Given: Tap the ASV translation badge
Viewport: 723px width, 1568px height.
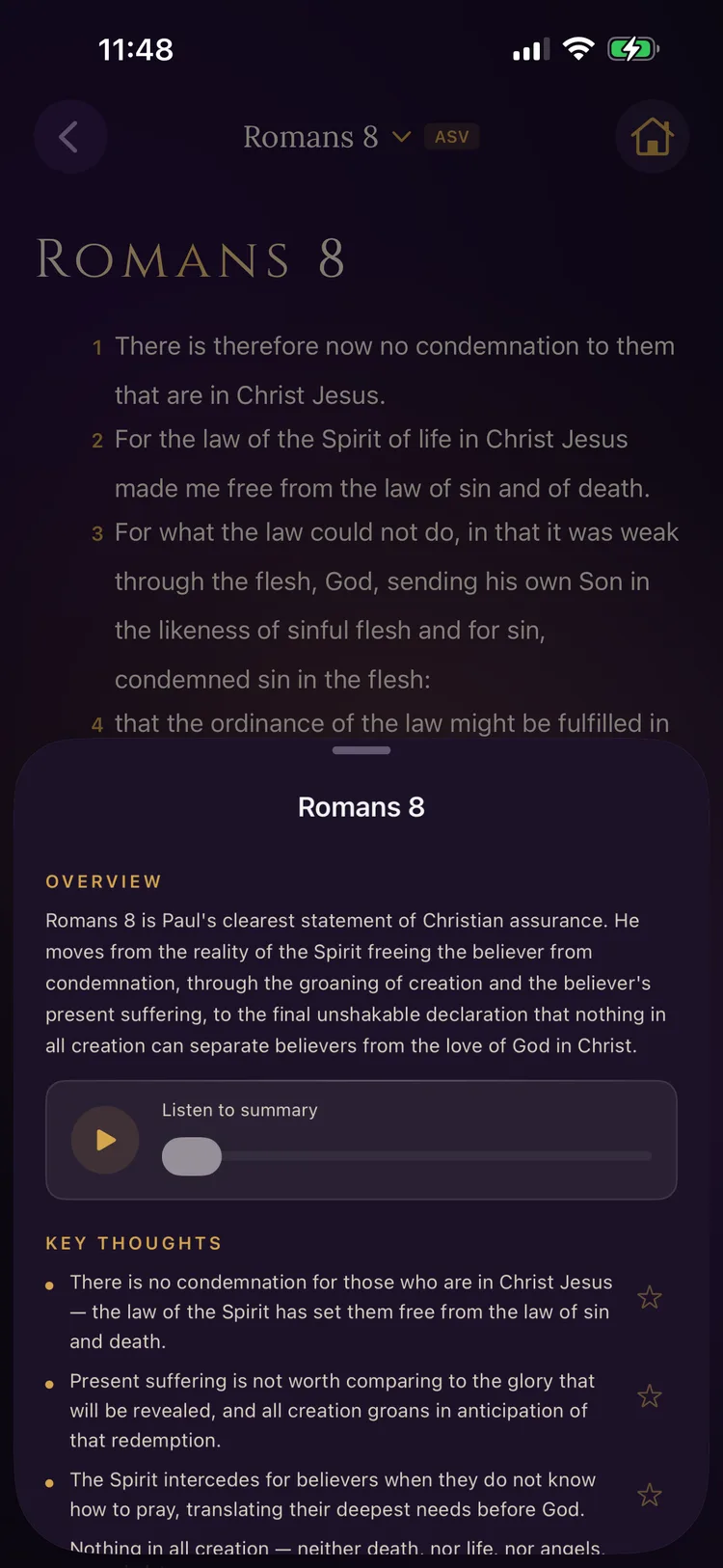Looking at the screenshot, I should (451, 136).
